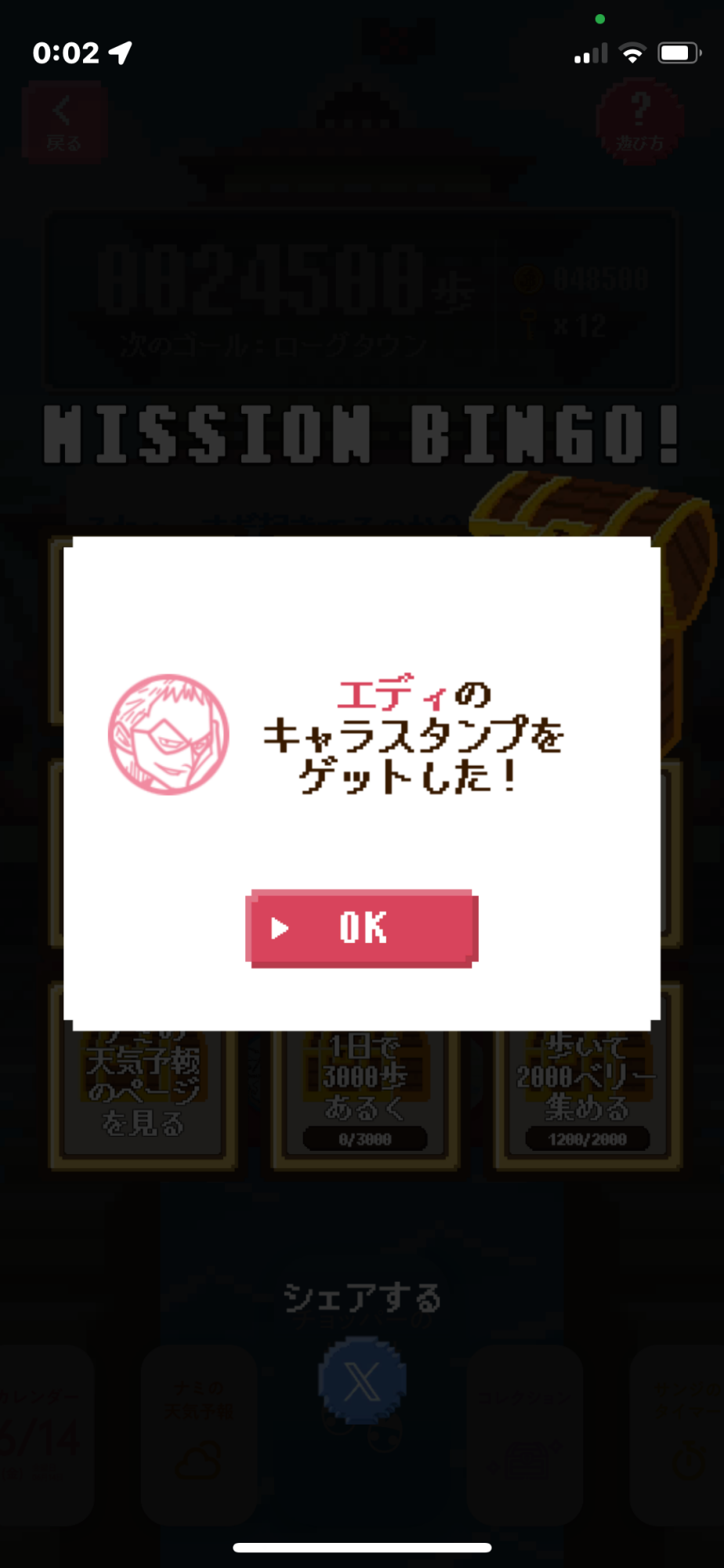Confirm the stamp dialog with OK
This screenshot has width=724, height=1568.
coord(361,928)
